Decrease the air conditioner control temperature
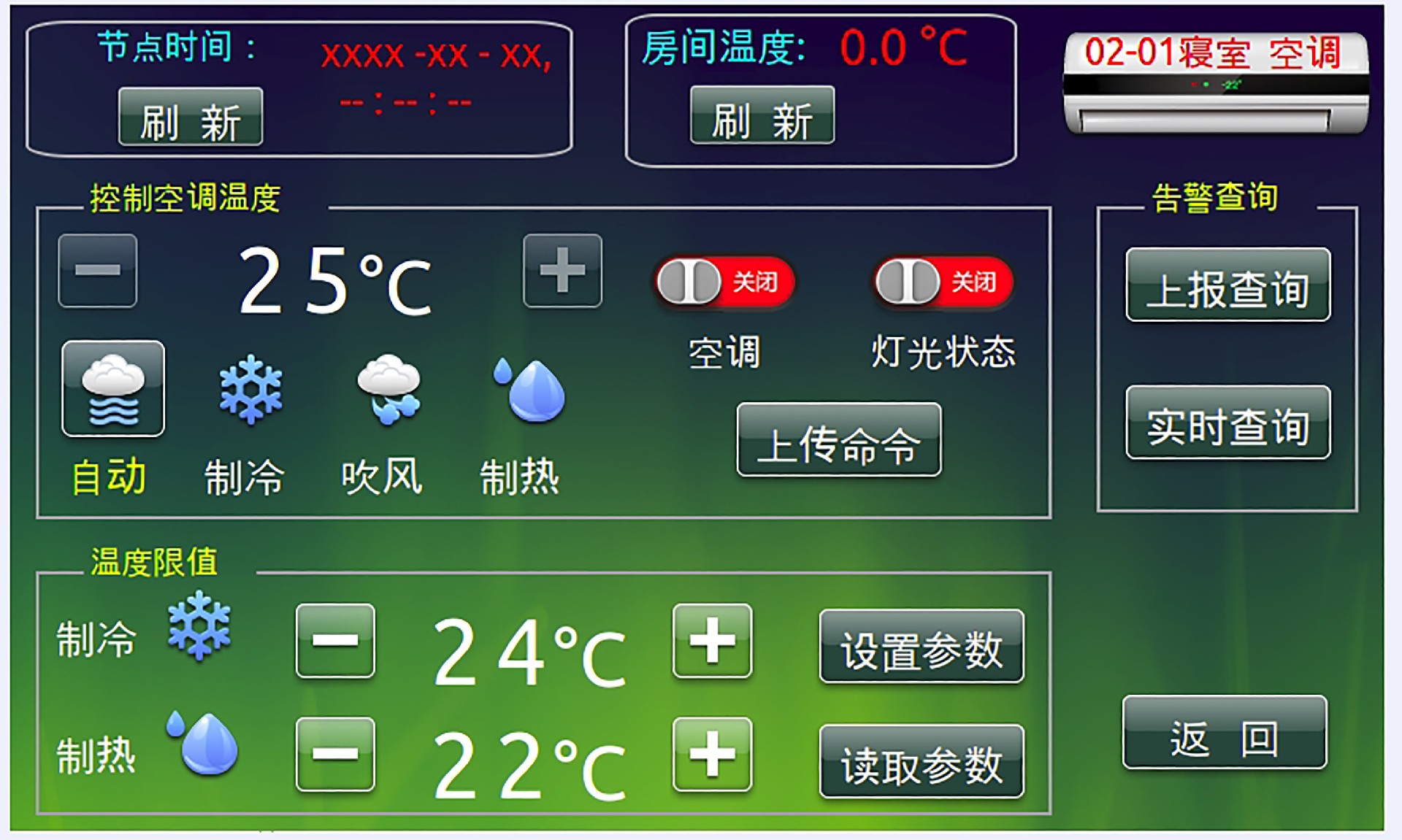This screenshot has height=840, width=1402. pyautogui.click(x=98, y=271)
